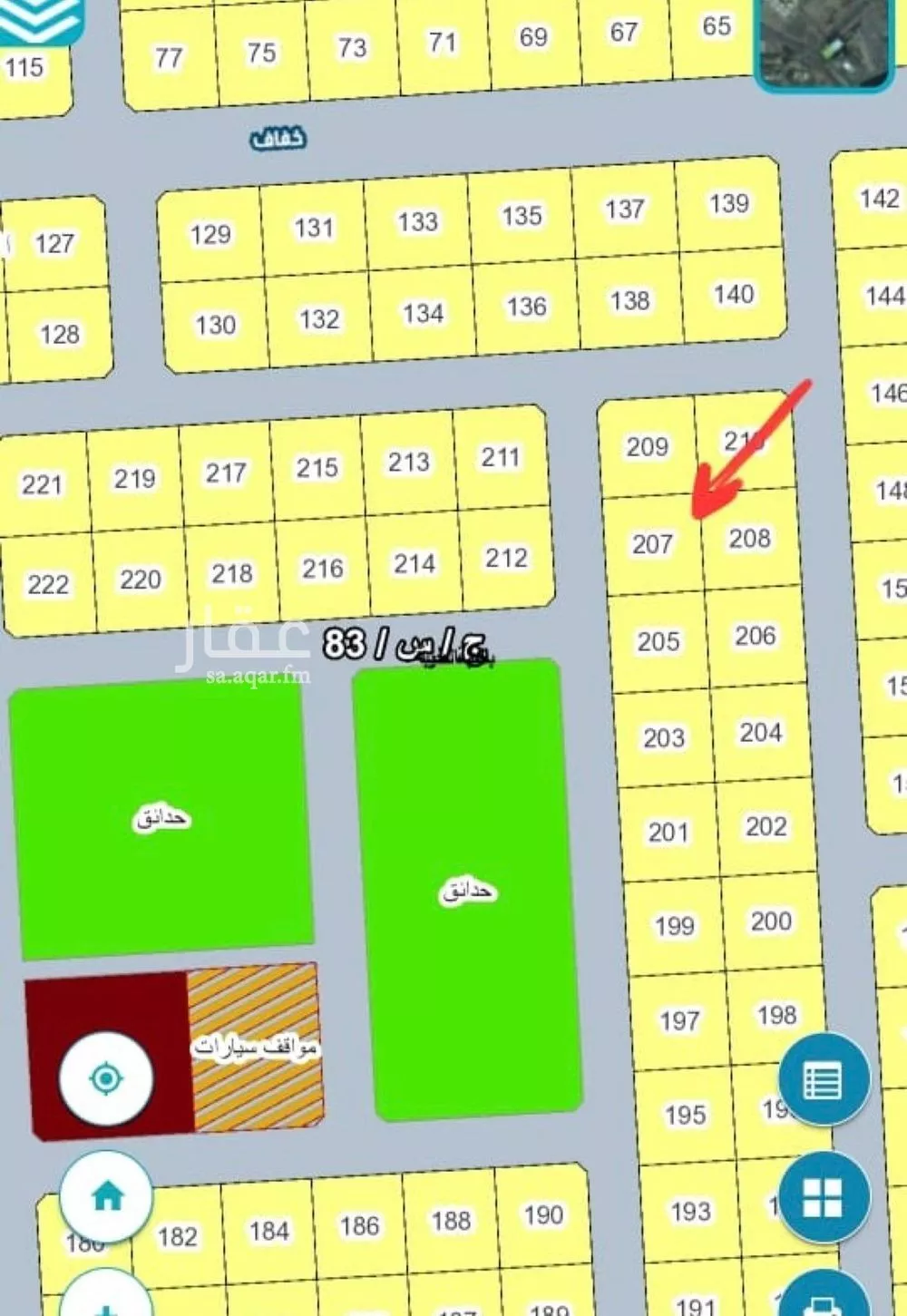Open the grid view button
907x1316 pixels.
823,1198
